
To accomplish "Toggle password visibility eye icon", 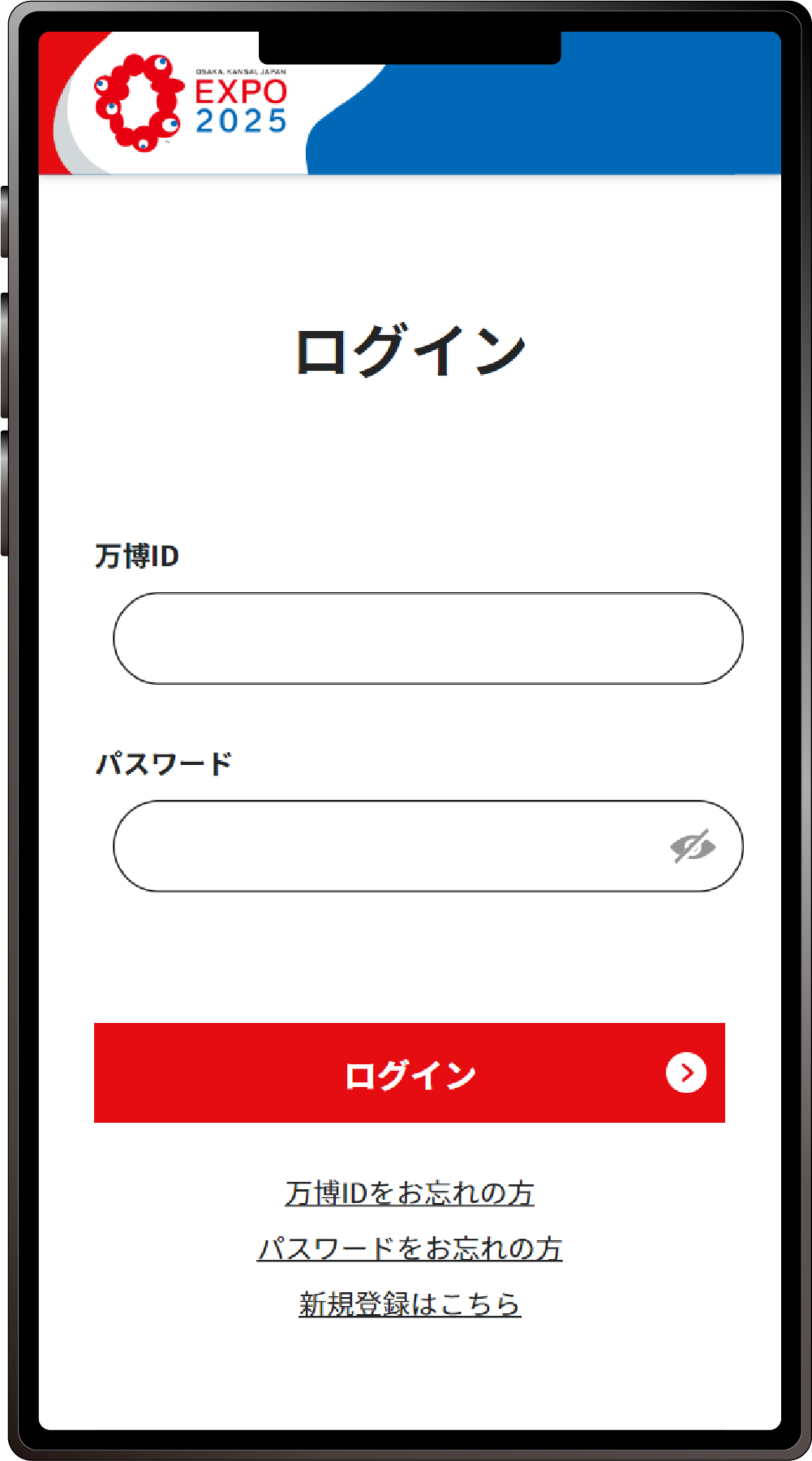I will click(x=692, y=846).
